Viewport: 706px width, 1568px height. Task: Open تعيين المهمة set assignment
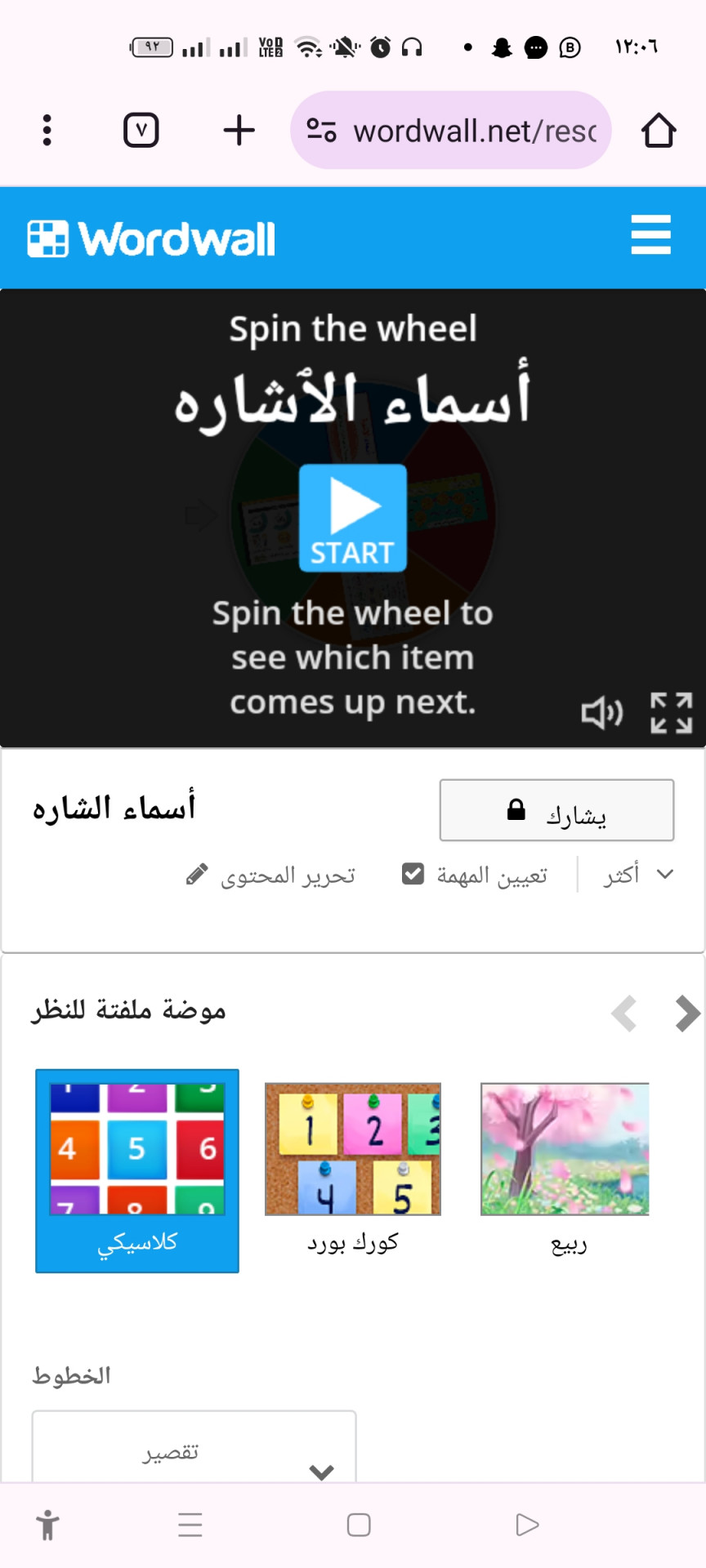[475, 875]
